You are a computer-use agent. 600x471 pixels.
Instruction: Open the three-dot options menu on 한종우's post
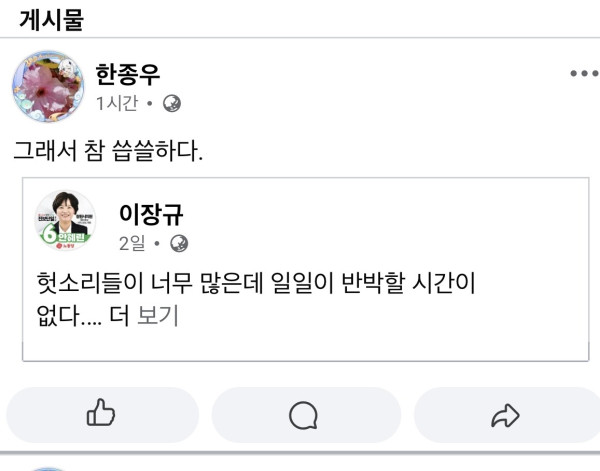click(583, 74)
